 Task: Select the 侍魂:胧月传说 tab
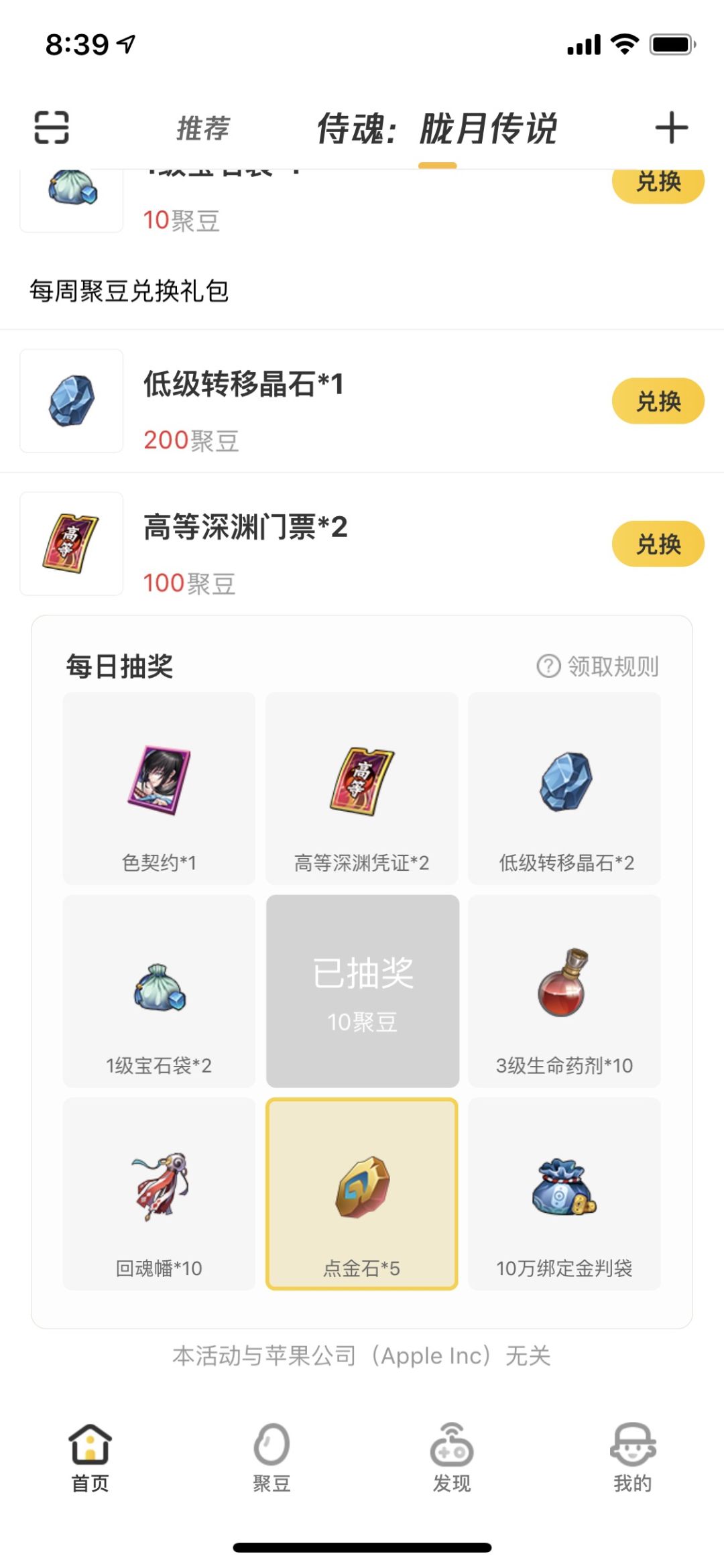coord(437,128)
